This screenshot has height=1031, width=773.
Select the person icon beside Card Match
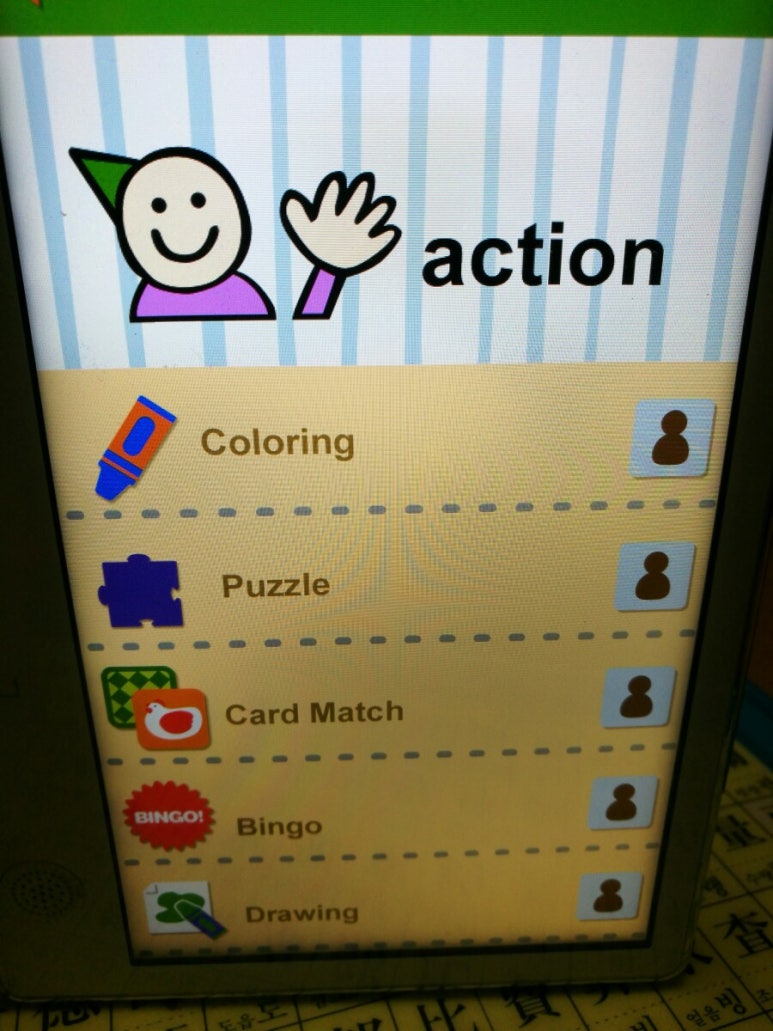(637, 697)
